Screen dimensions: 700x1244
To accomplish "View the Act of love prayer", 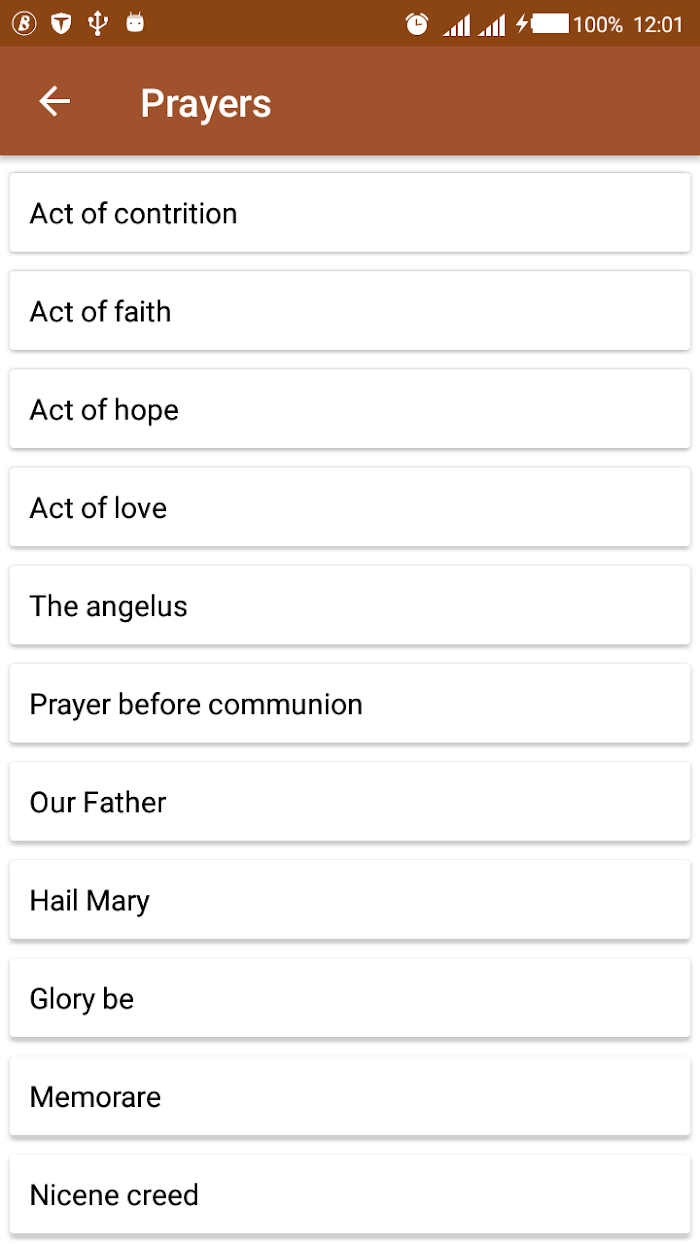I will tap(350, 507).
